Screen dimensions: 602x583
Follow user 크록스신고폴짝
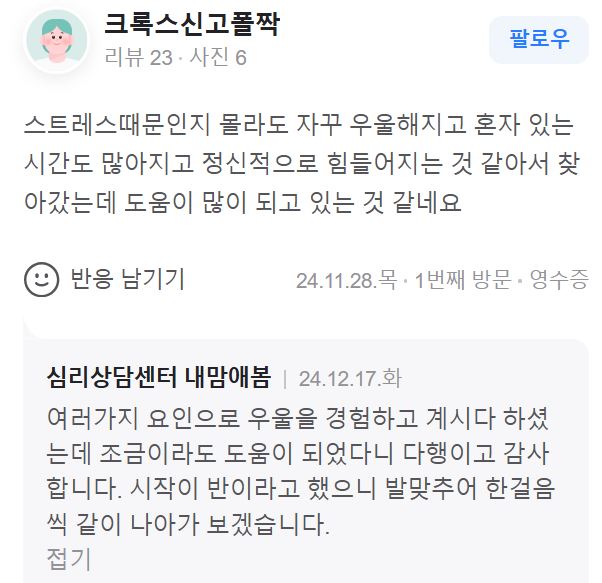coord(538,39)
